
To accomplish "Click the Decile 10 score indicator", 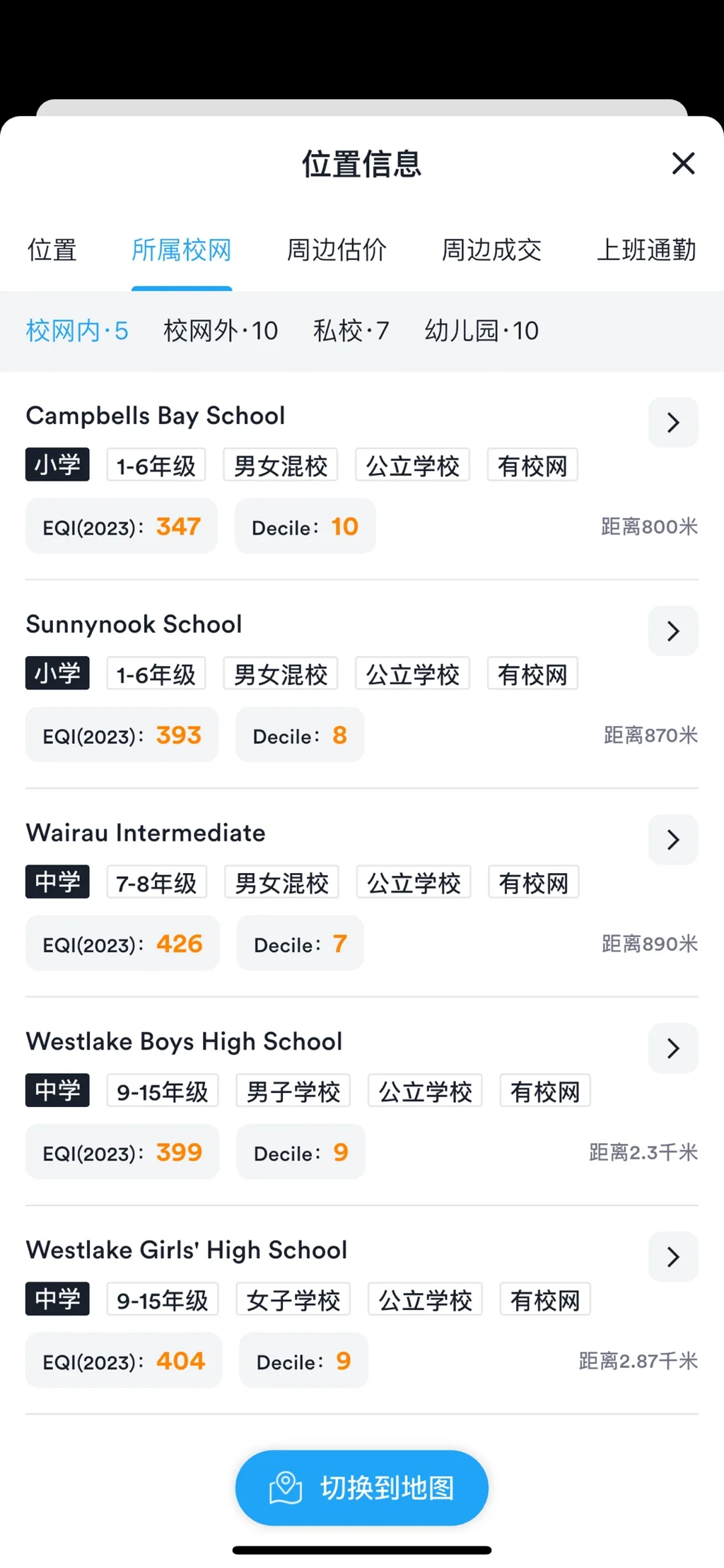I will click(x=305, y=526).
